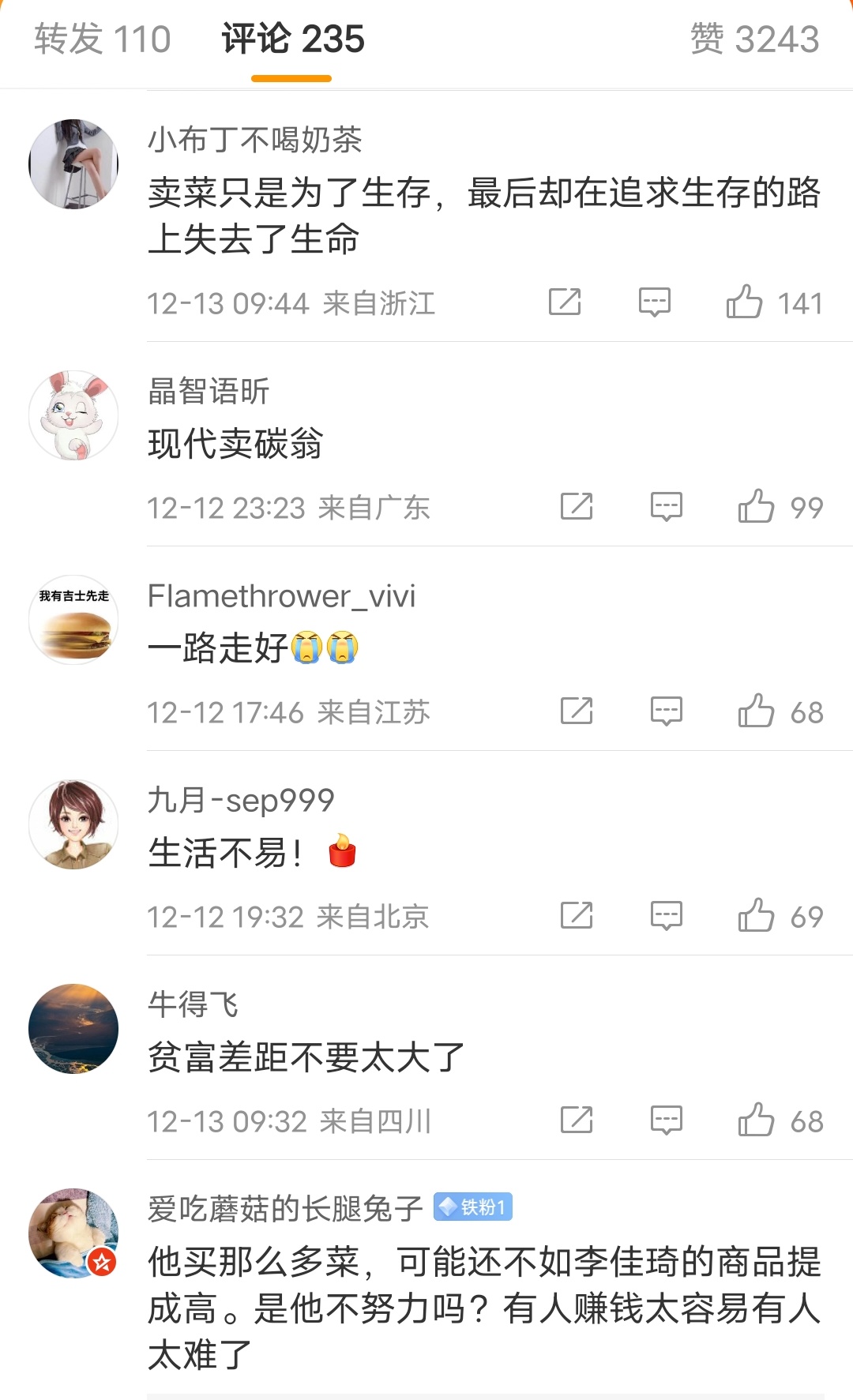
Task: View 爱吃蘑菇的长腿兔子's profile avatar
Action: coord(73,1233)
